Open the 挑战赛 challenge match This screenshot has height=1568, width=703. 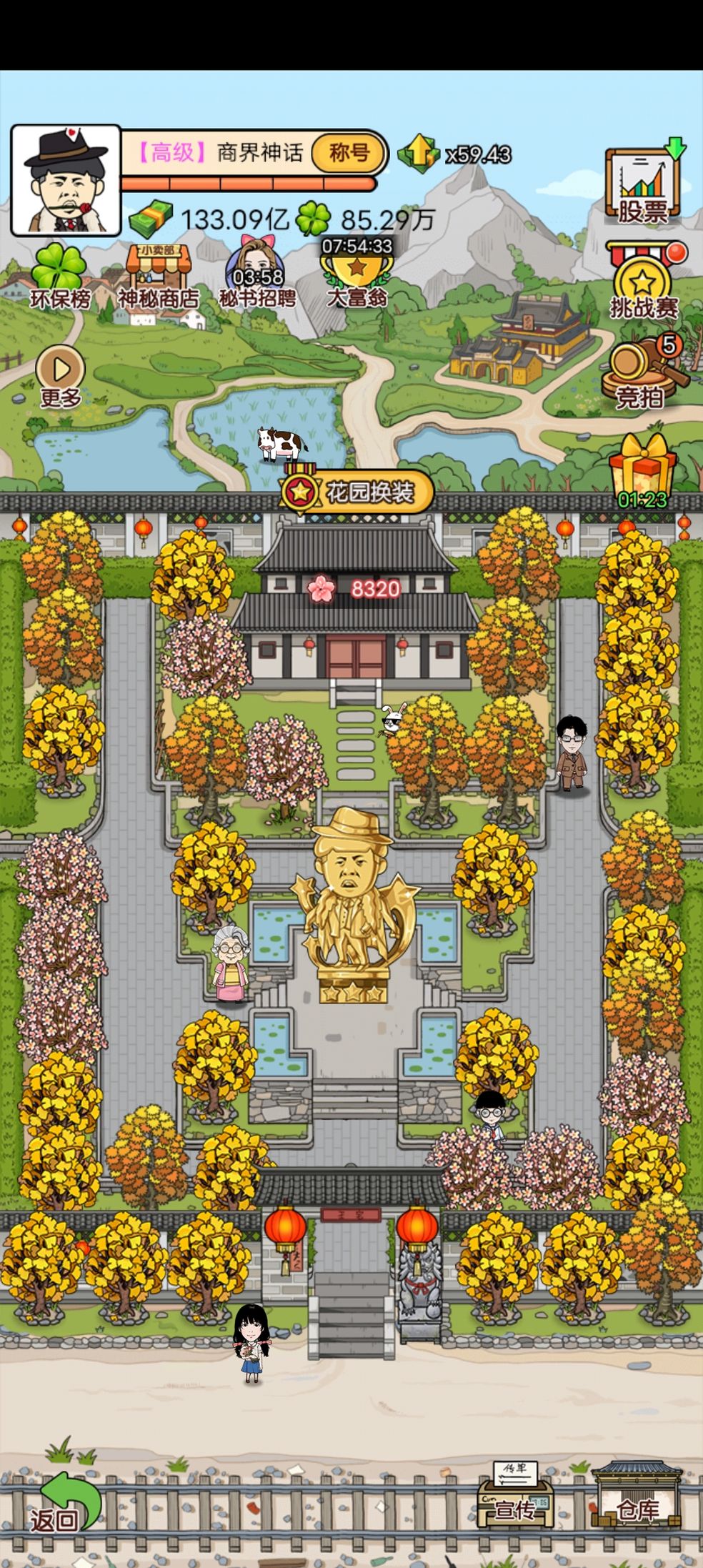point(644,284)
